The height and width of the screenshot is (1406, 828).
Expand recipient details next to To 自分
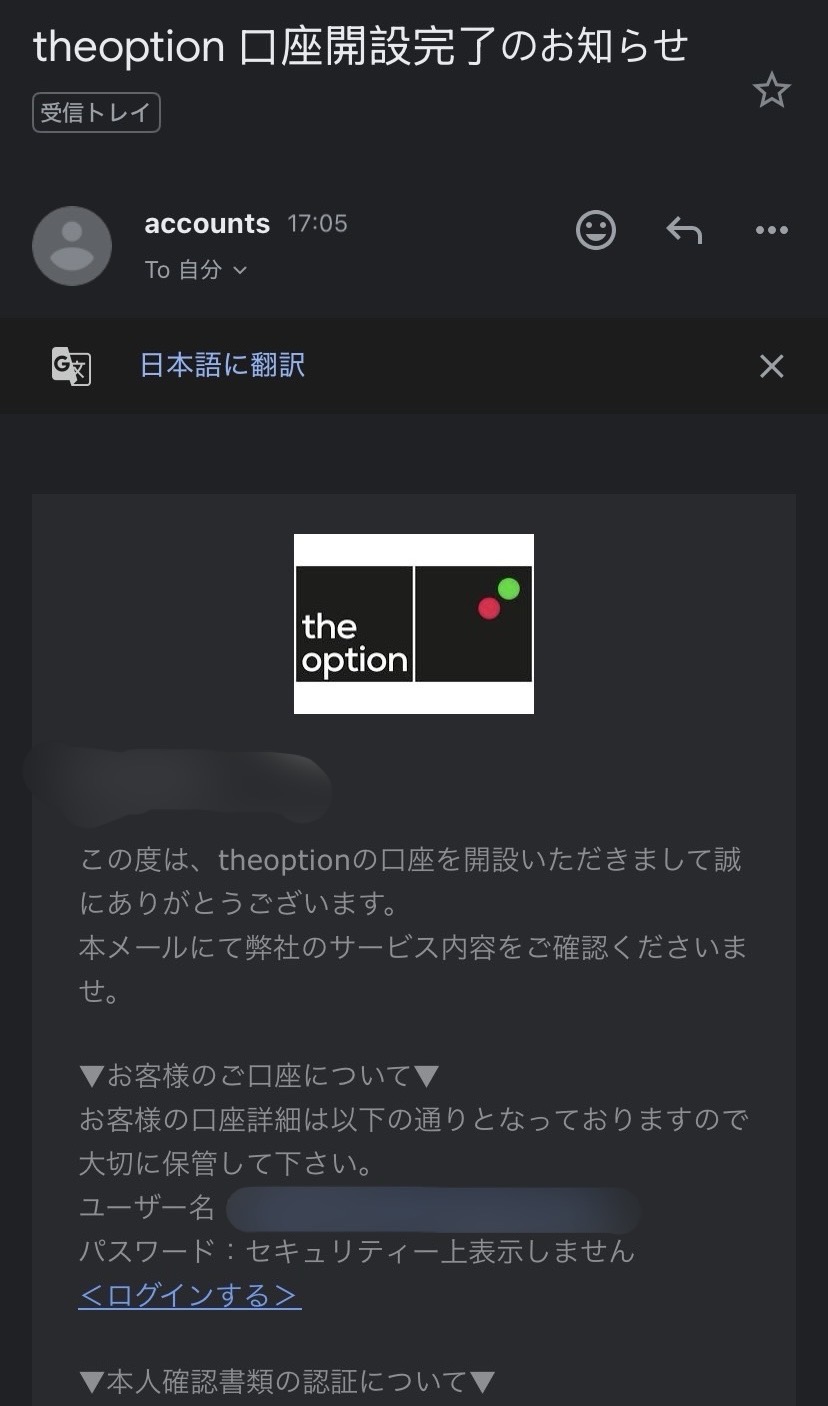(239, 270)
